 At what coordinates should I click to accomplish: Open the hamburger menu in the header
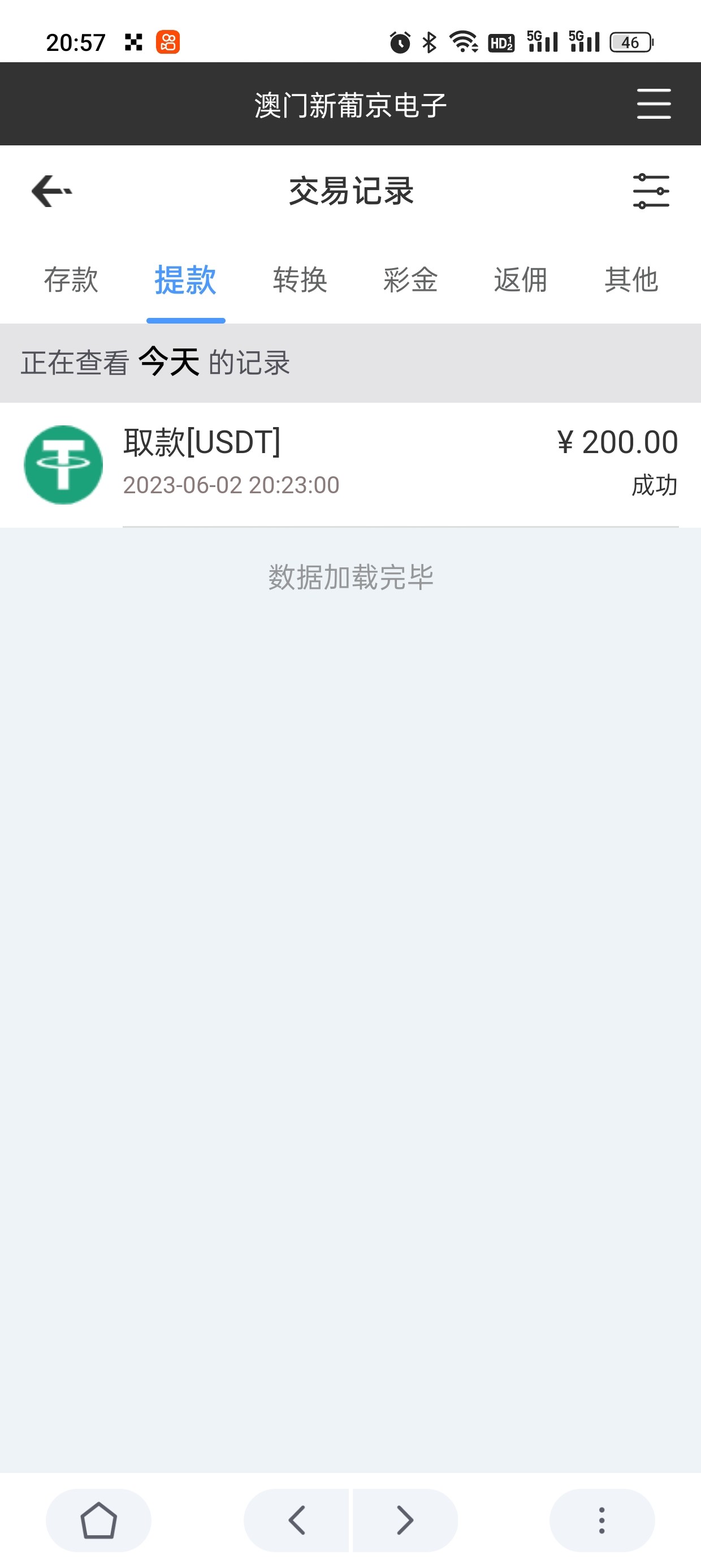(x=654, y=104)
